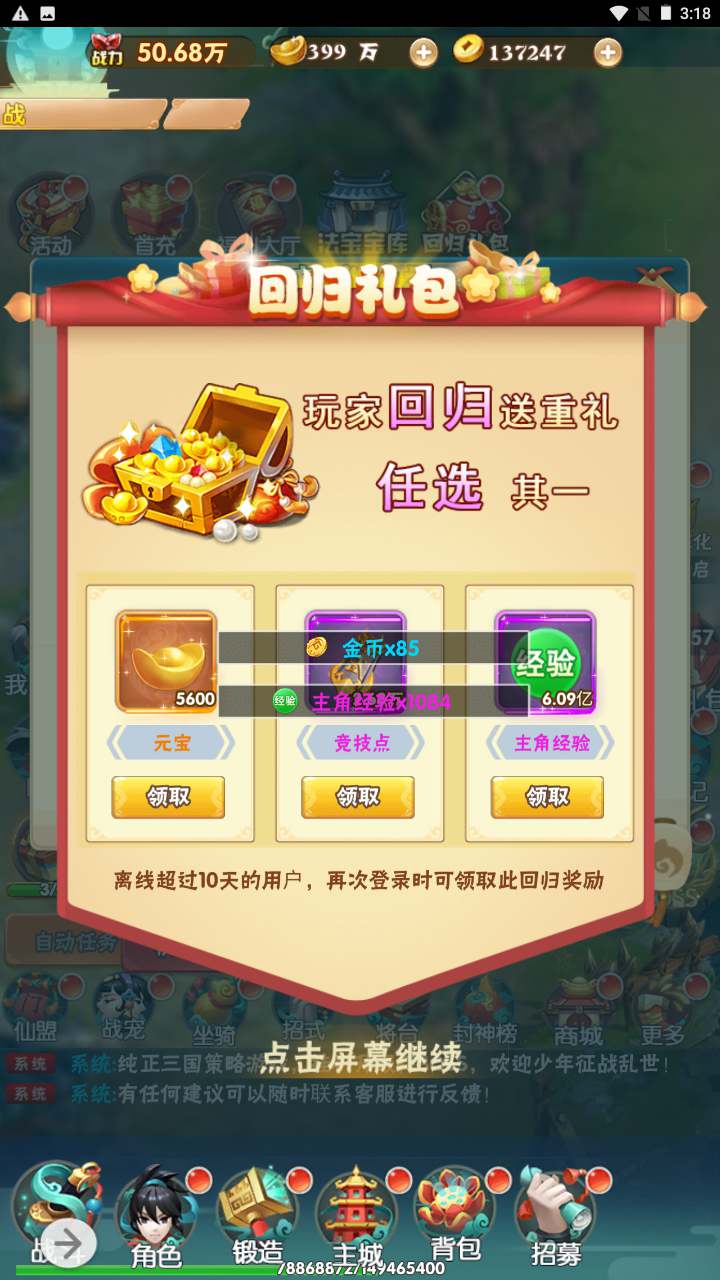Add more 元宝 via plus icon

[423, 53]
